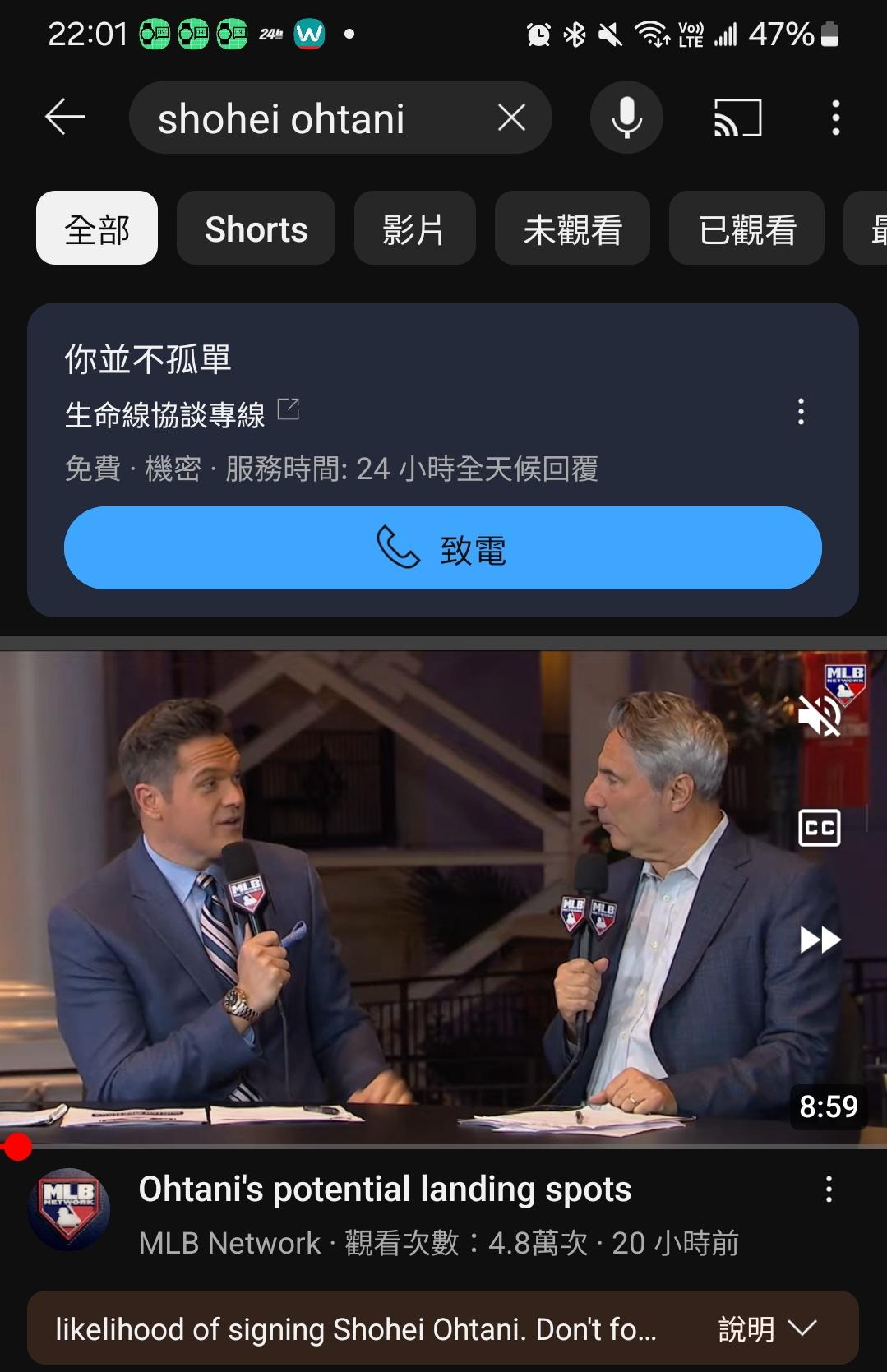Toggle closed captions on the preview
Image resolution: width=887 pixels, height=1372 pixels.
tap(819, 828)
